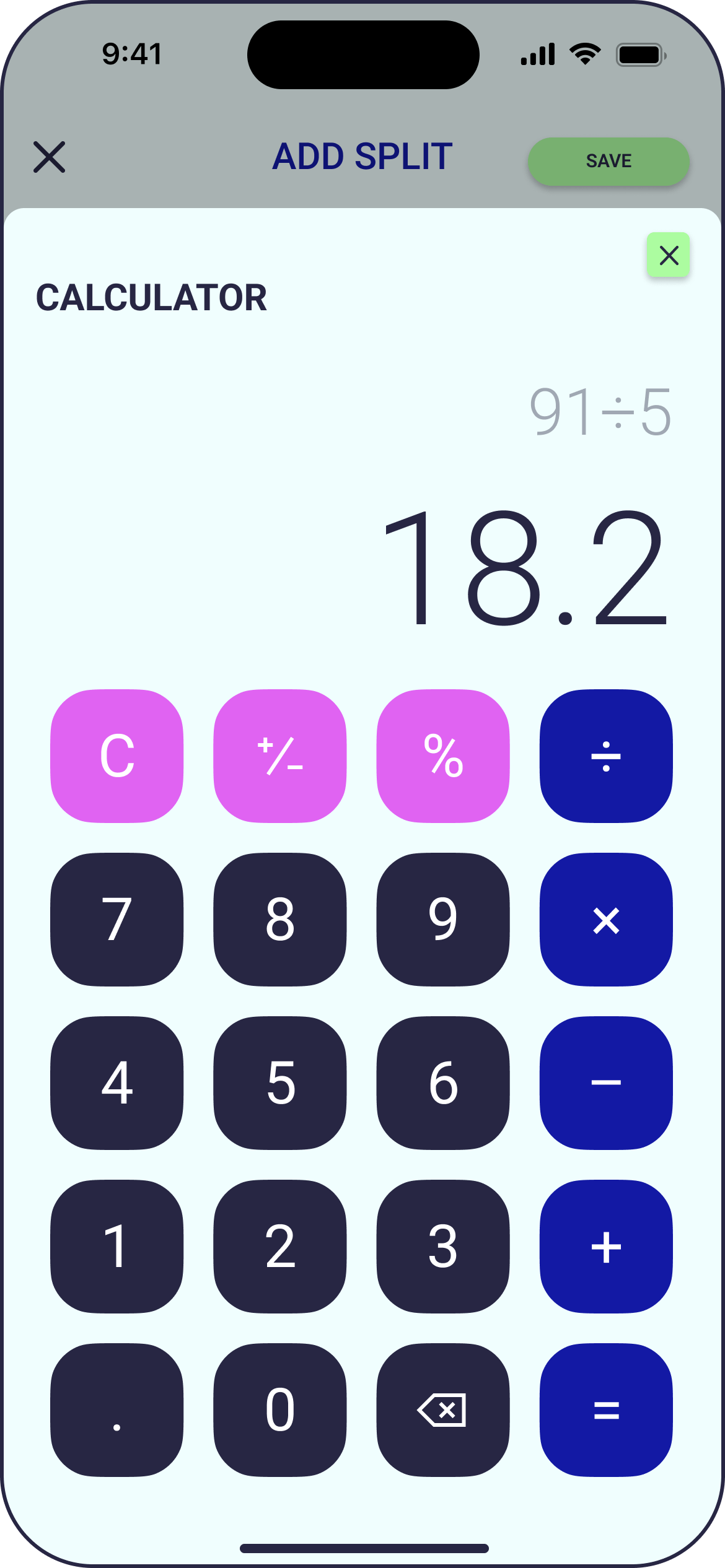
Task: Apply the percent key
Action: (443, 756)
